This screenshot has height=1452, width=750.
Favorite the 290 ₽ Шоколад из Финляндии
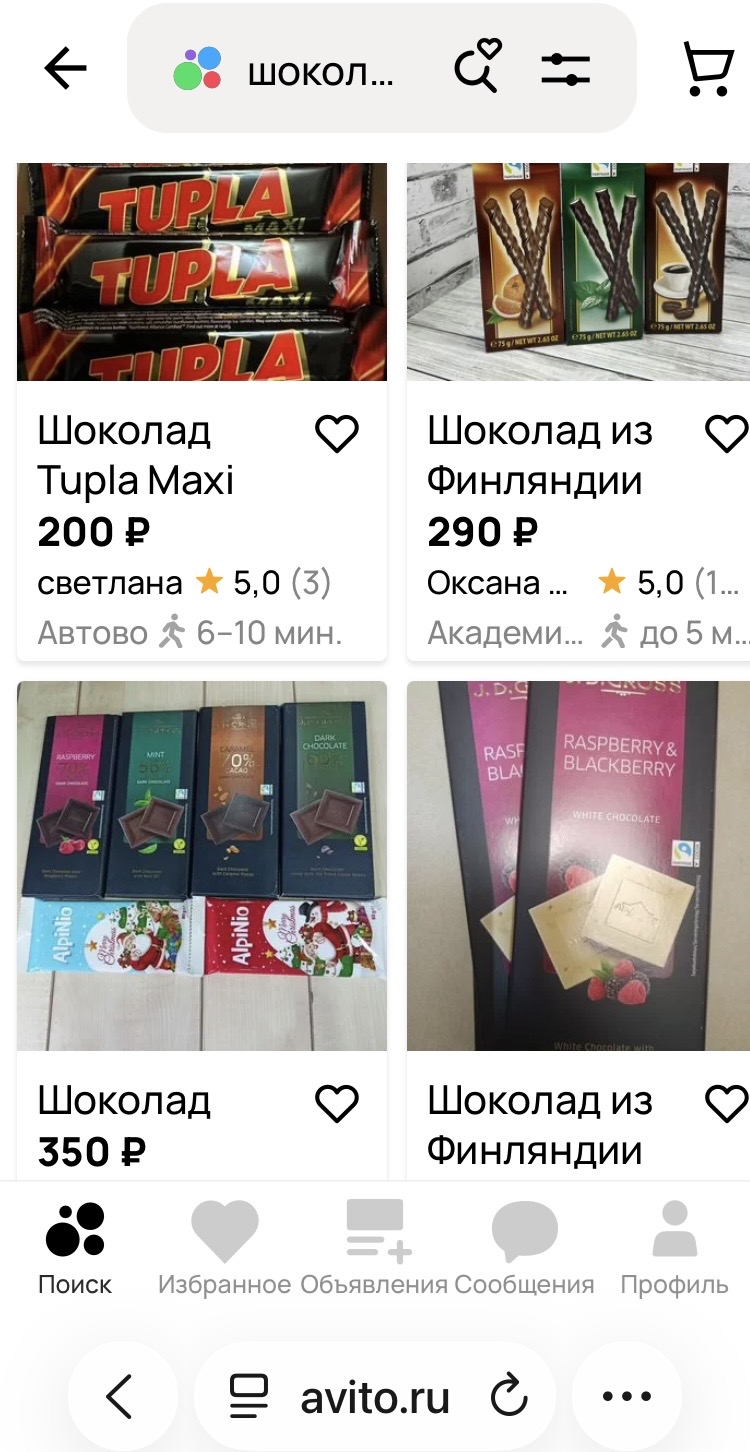[725, 434]
